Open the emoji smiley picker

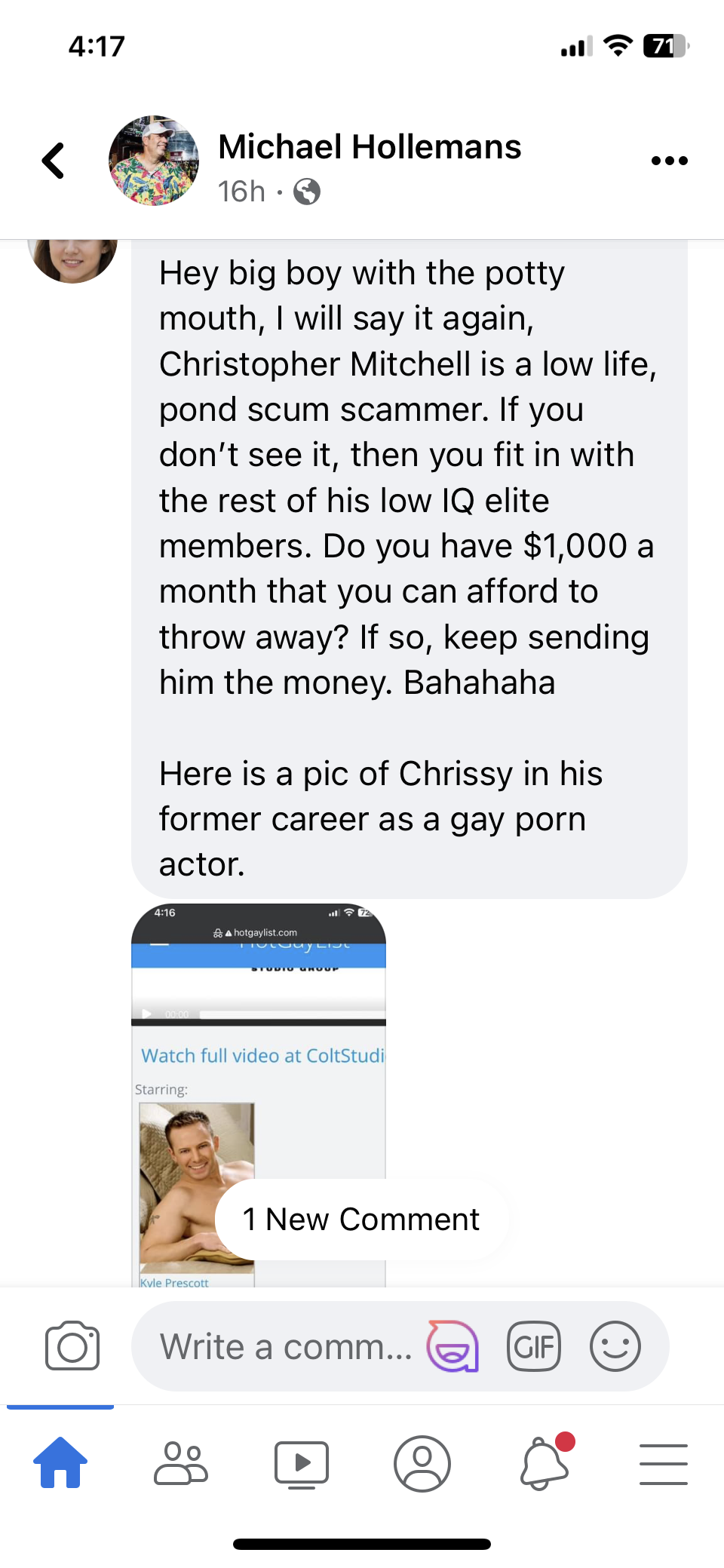(615, 1346)
